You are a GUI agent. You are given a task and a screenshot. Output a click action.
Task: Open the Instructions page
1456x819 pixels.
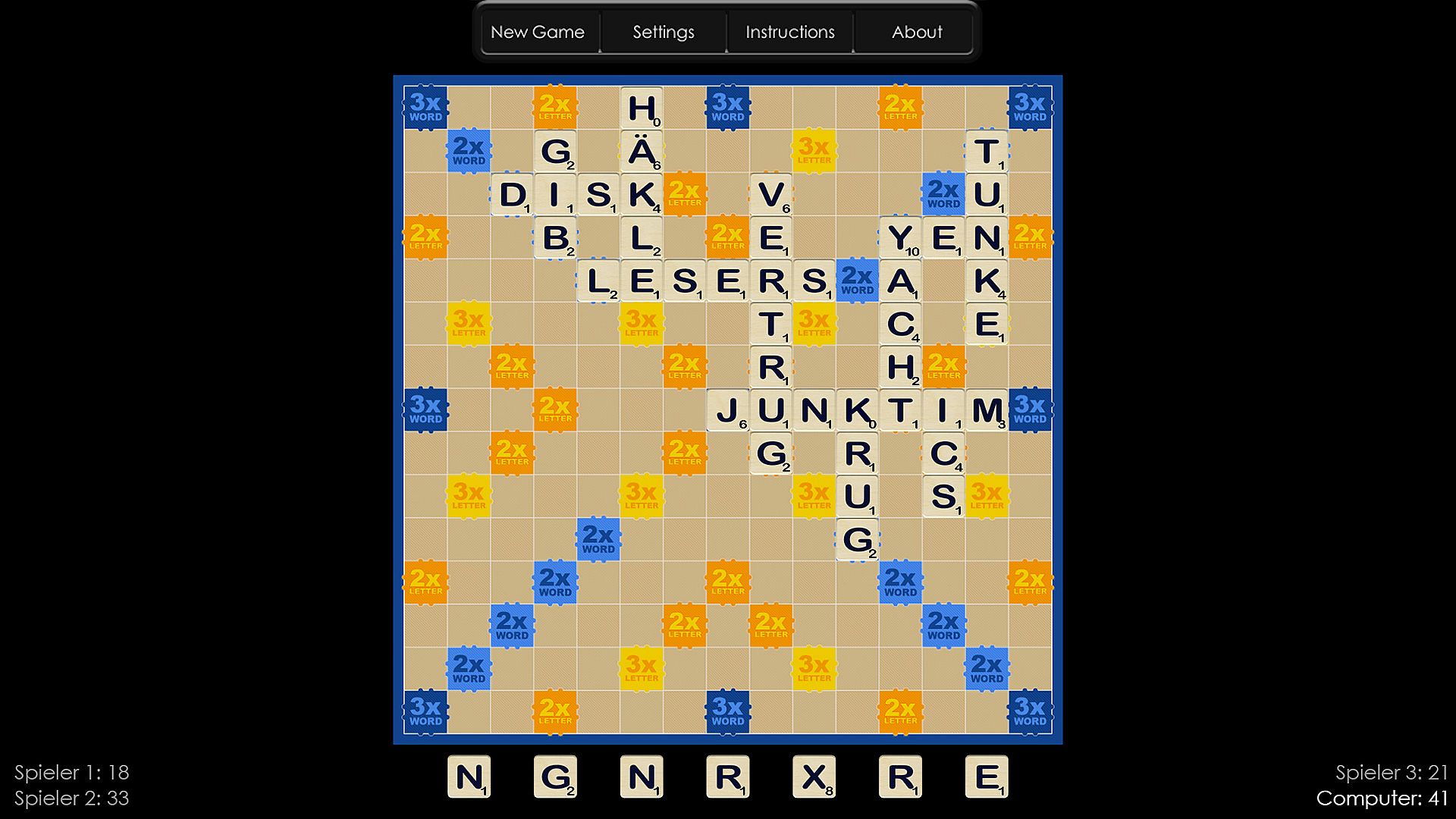coord(789,32)
